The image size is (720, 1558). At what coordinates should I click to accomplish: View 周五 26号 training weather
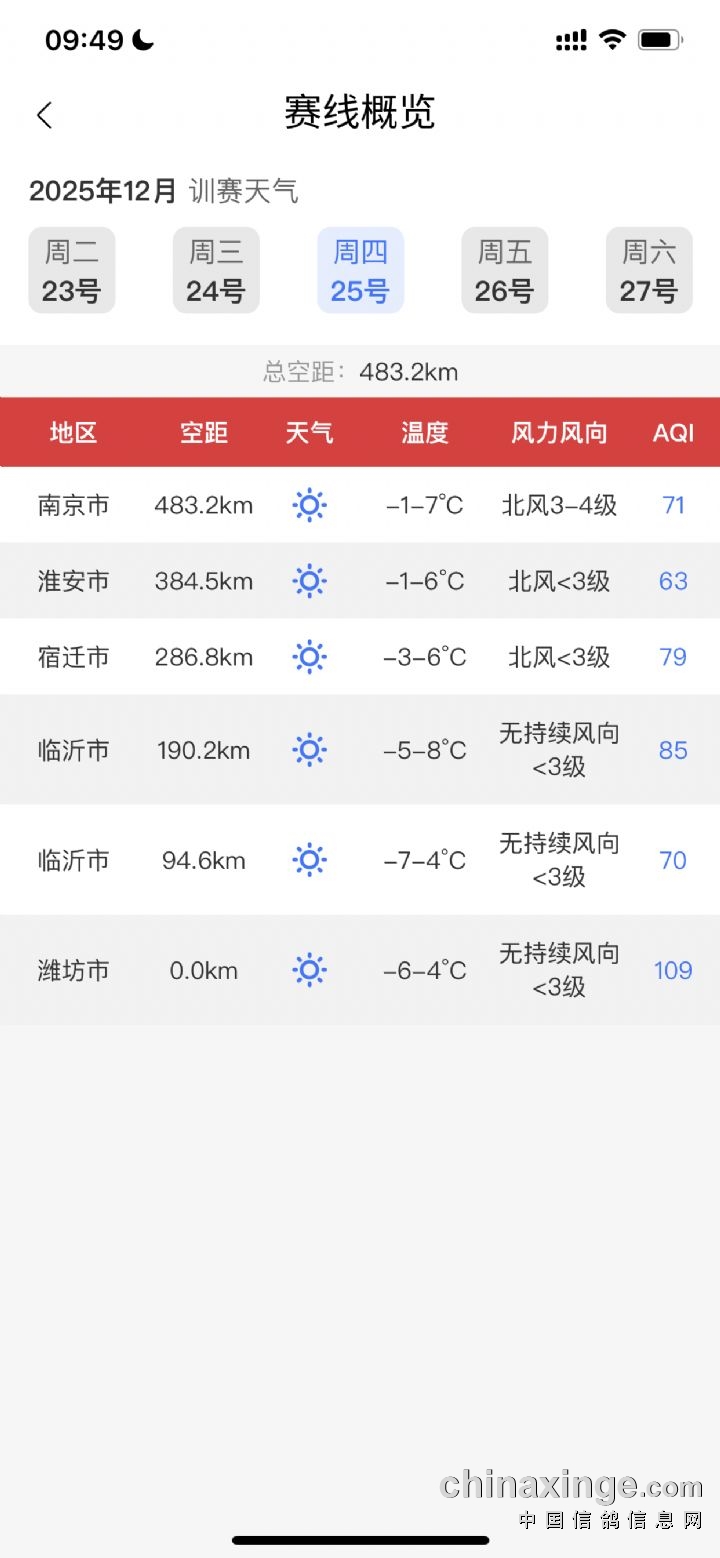[504, 270]
